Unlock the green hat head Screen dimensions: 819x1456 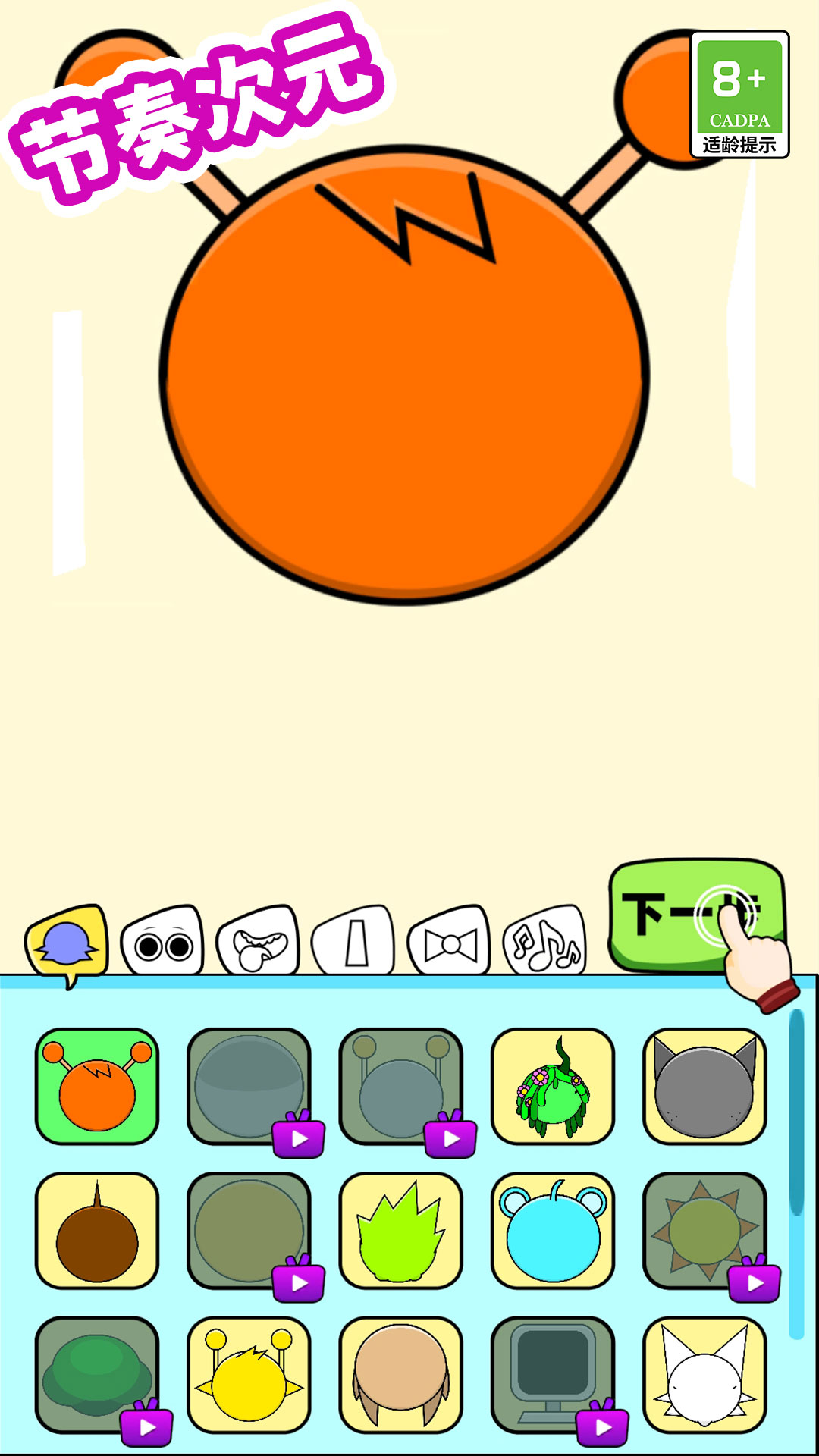pos(97,1374)
